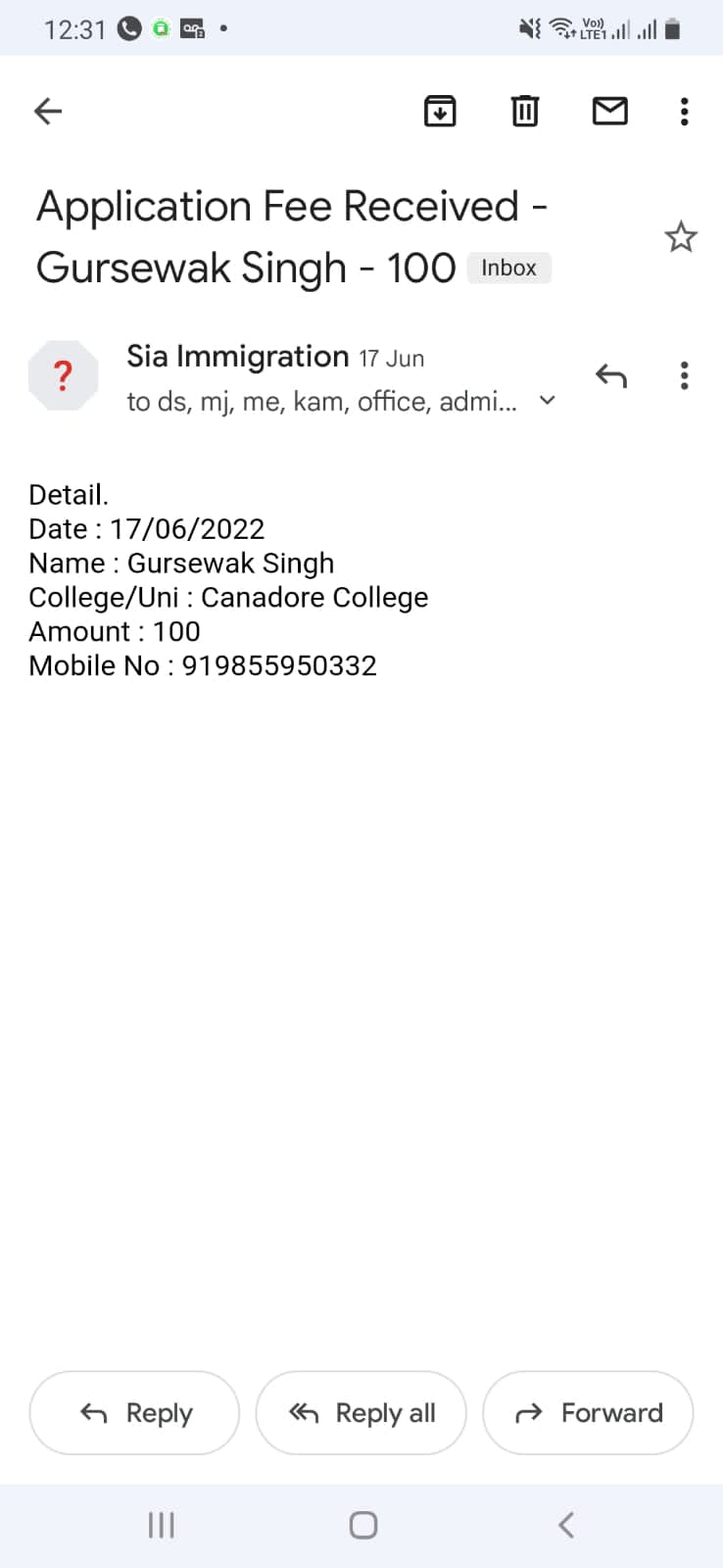Open message options next to reply arrow

pos(685,375)
